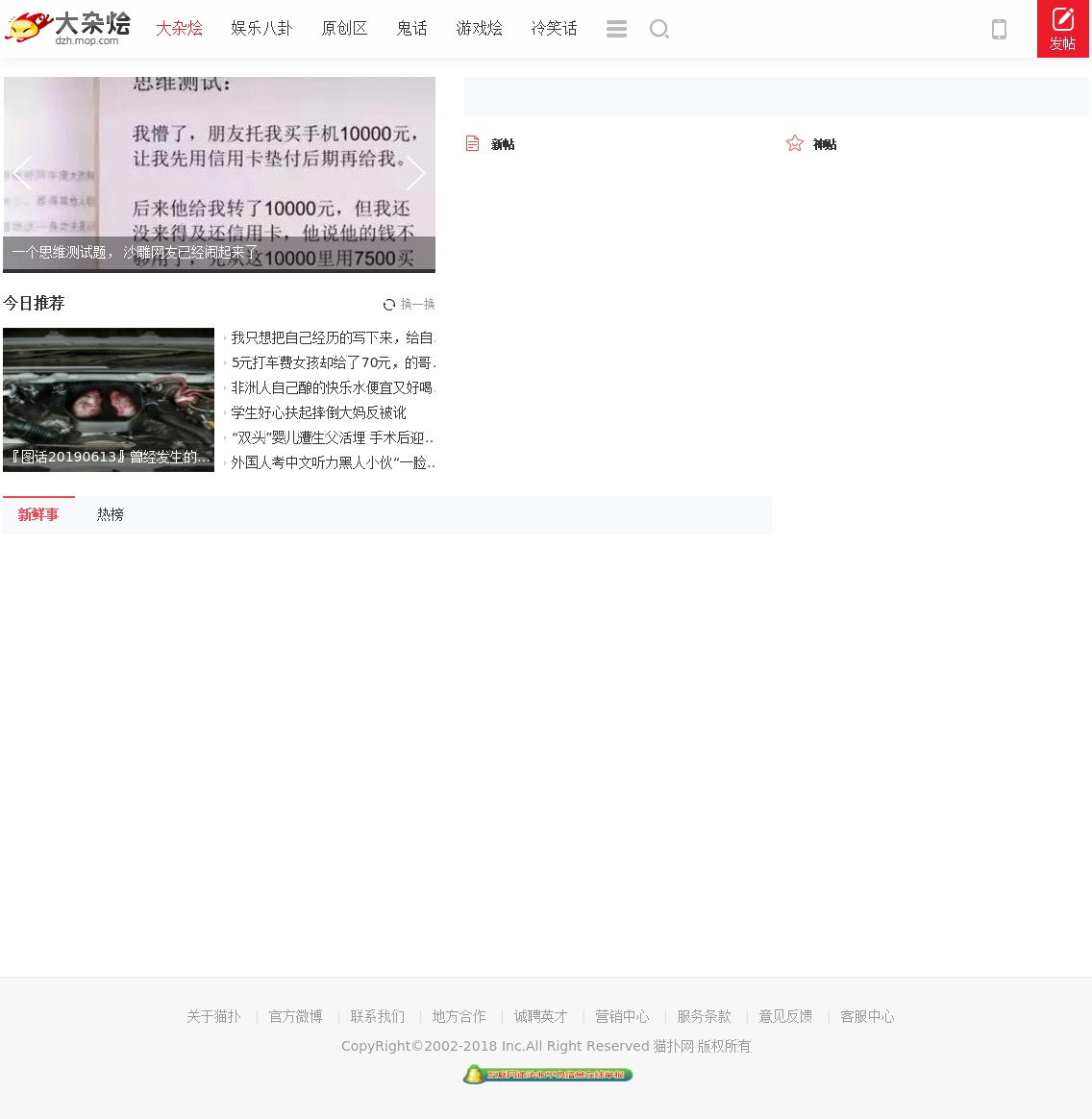
Task: Tap the mobile phone icon
Action: (x=999, y=30)
